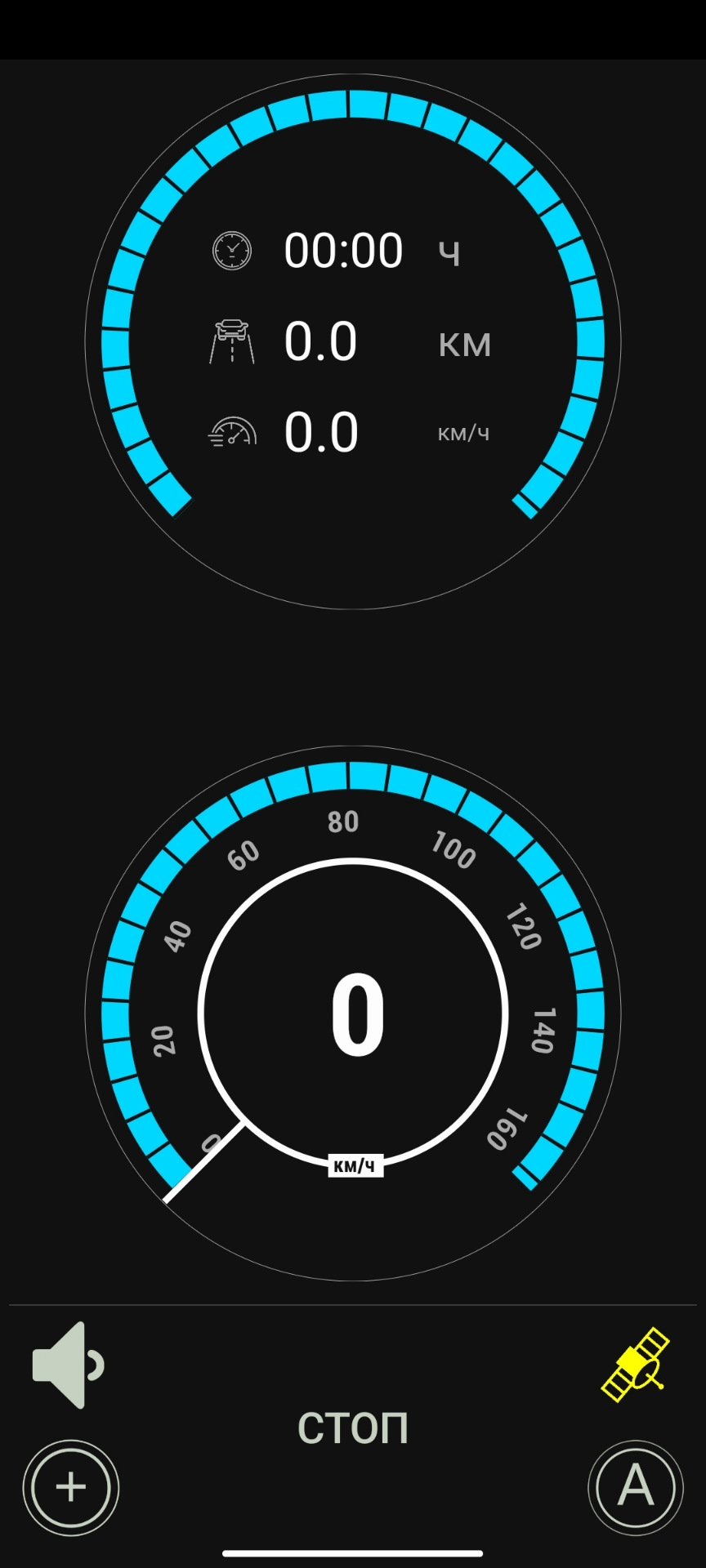Tap the СТОП button
706x1568 pixels.
coord(352,1428)
